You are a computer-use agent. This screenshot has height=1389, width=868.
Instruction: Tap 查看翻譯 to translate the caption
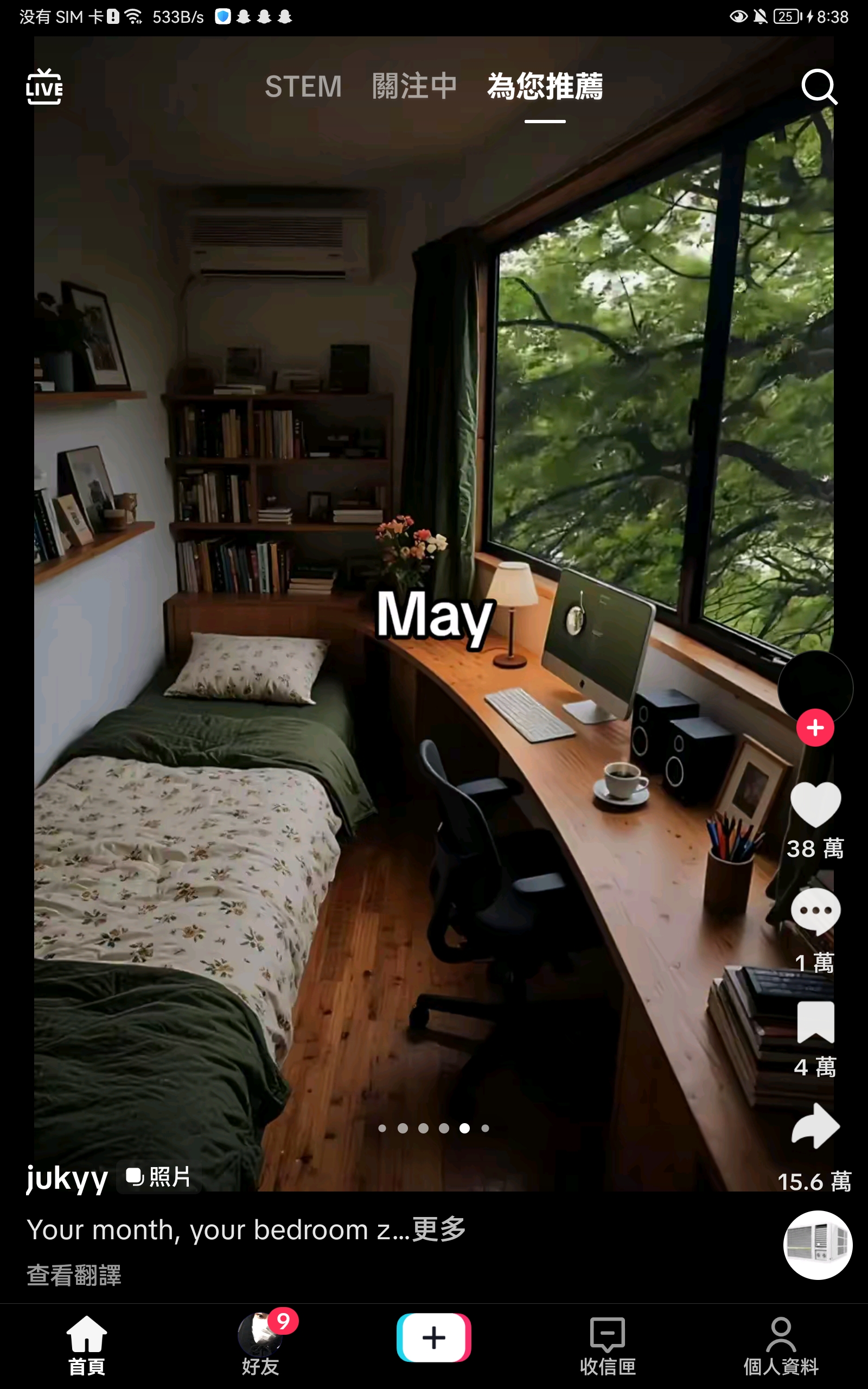click(74, 1275)
